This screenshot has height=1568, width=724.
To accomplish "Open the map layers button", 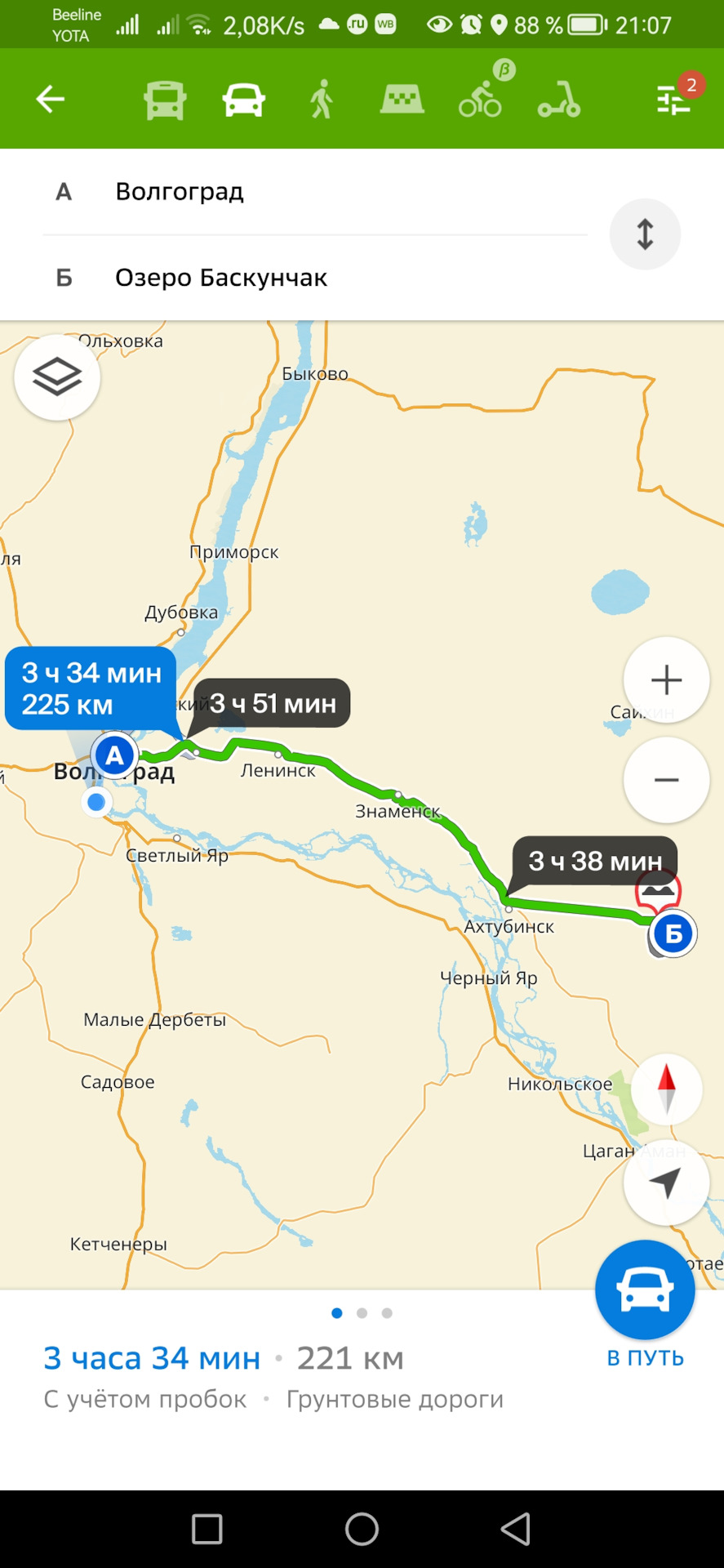I will pyautogui.click(x=57, y=377).
